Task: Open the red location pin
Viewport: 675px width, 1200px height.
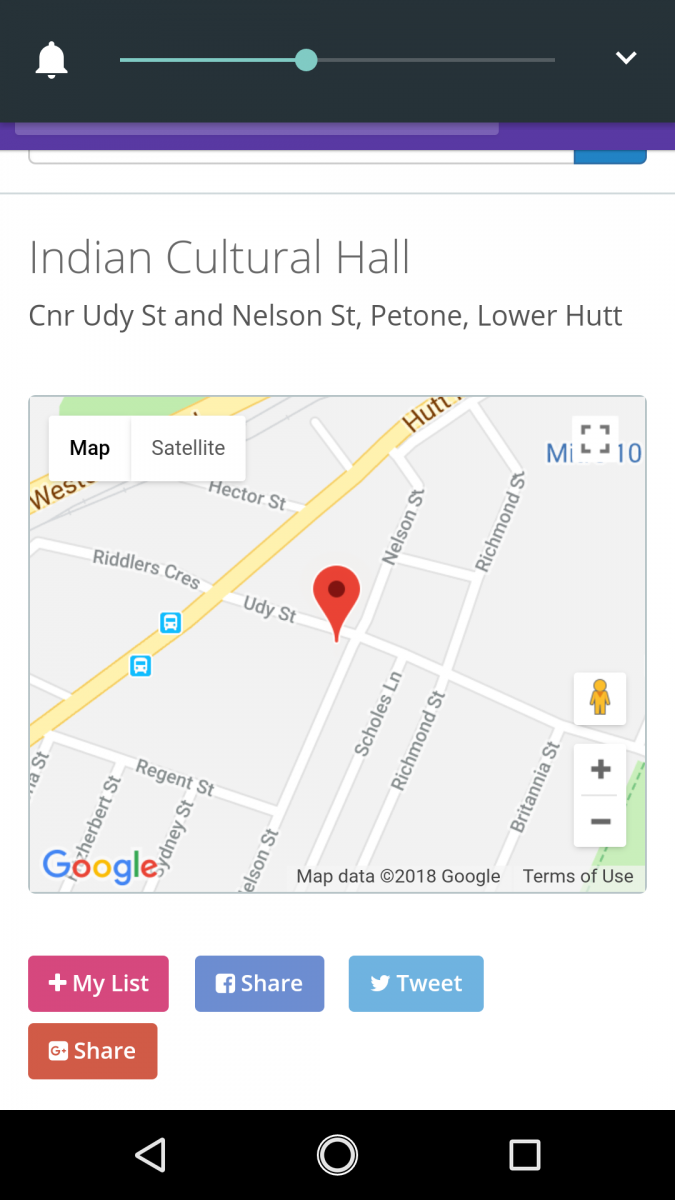Action: [x=336, y=597]
